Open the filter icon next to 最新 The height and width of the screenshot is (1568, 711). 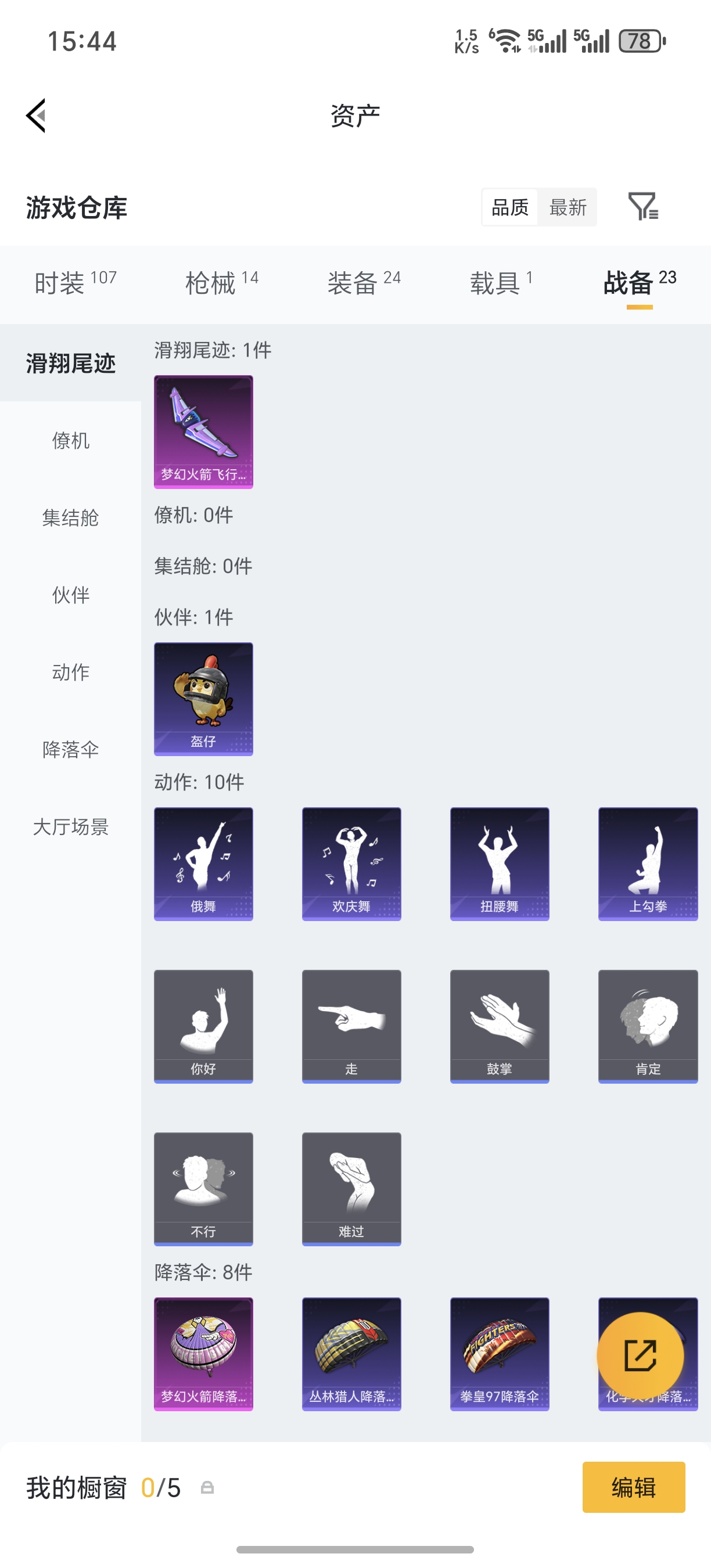click(643, 207)
